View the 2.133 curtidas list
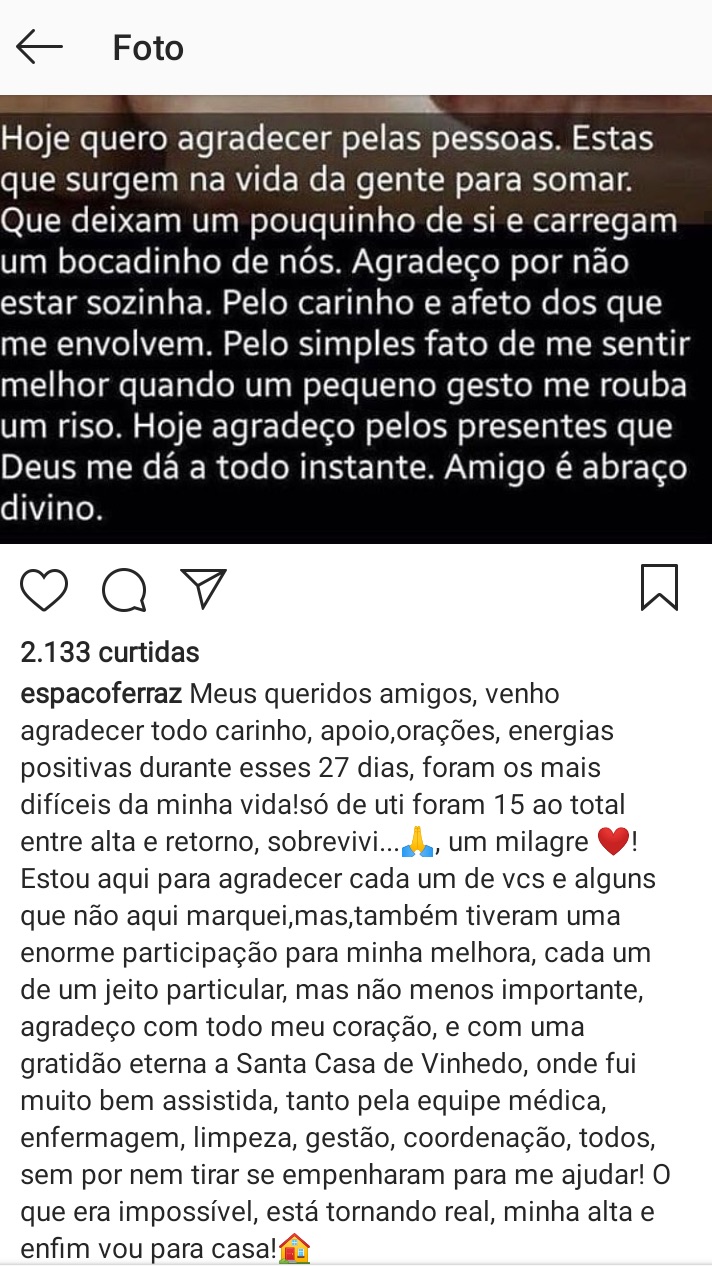Image resolution: width=712 pixels, height=1266 pixels. point(110,653)
